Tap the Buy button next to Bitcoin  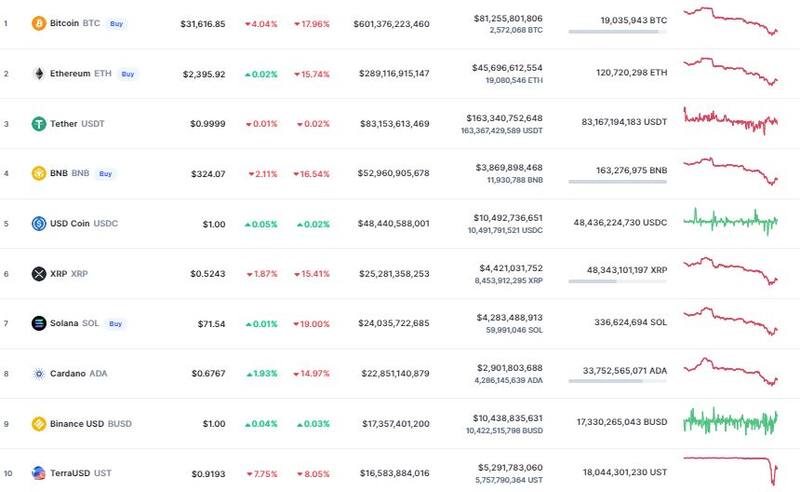[x=117, y=23]
